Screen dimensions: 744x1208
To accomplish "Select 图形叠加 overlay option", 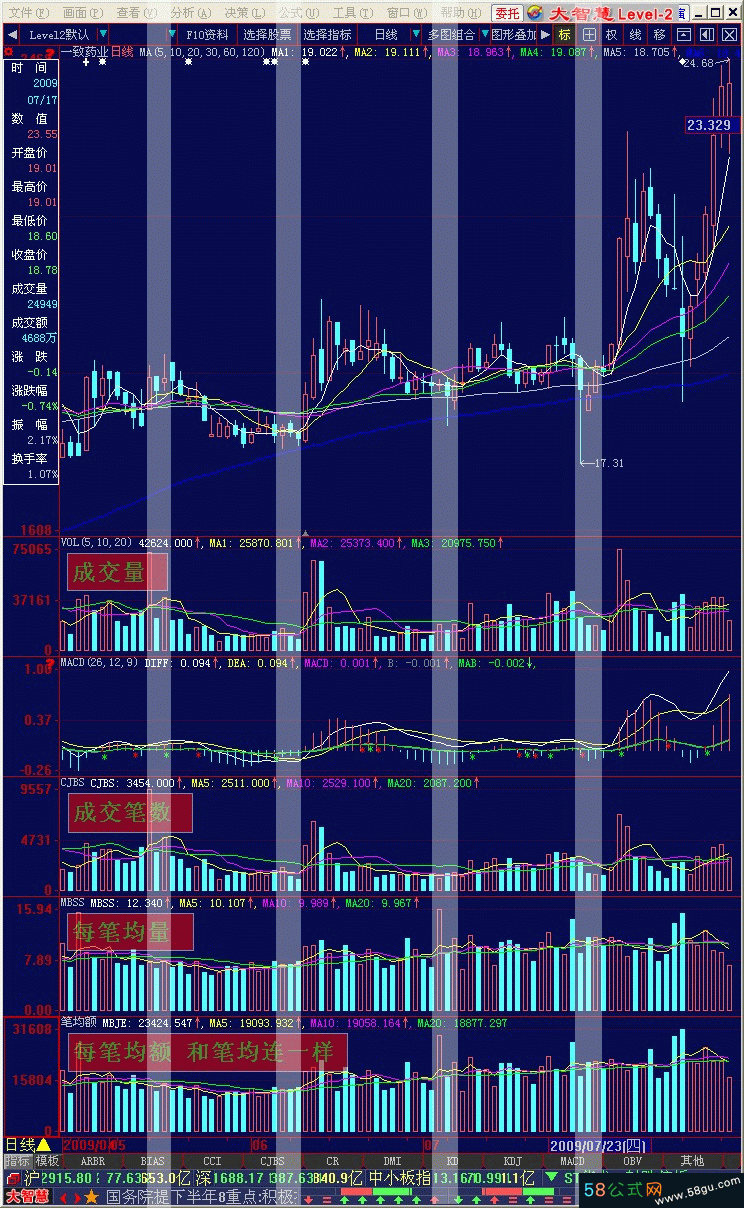I will click(512, 34).
